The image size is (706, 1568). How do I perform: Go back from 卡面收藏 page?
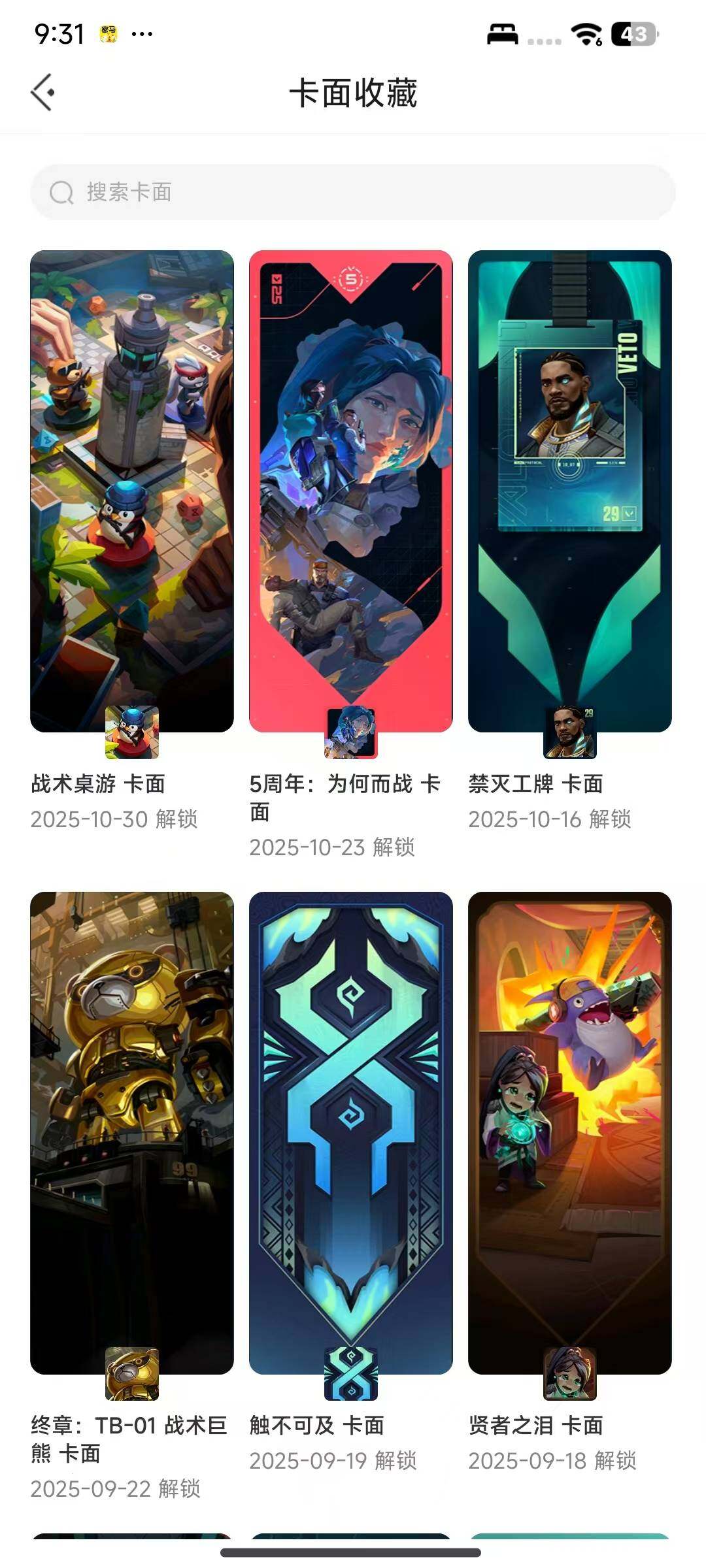coord(43,92)
